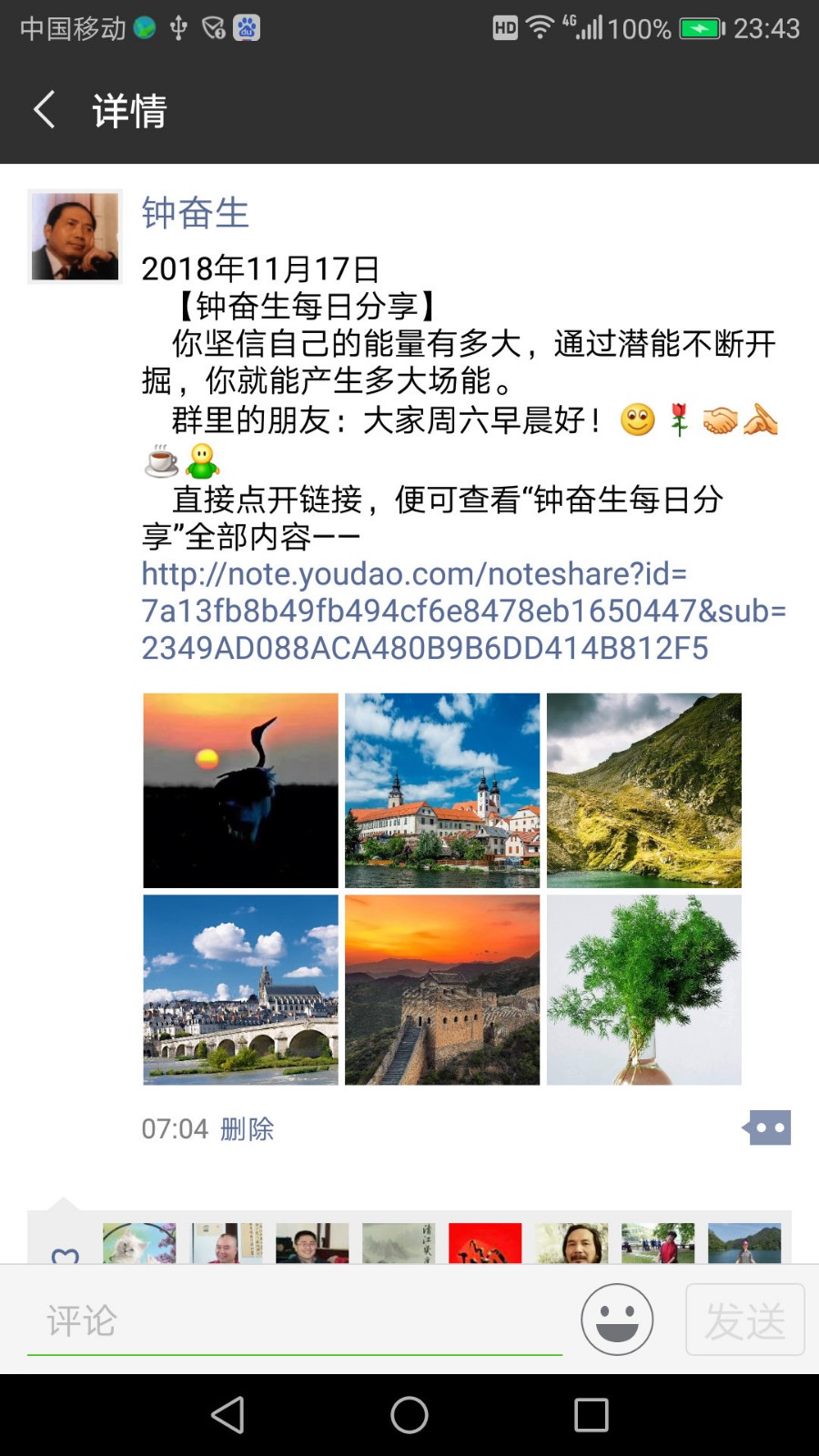View the crane at sunset photo
This screenshot has width=819, height=1456.
(240, 790)
